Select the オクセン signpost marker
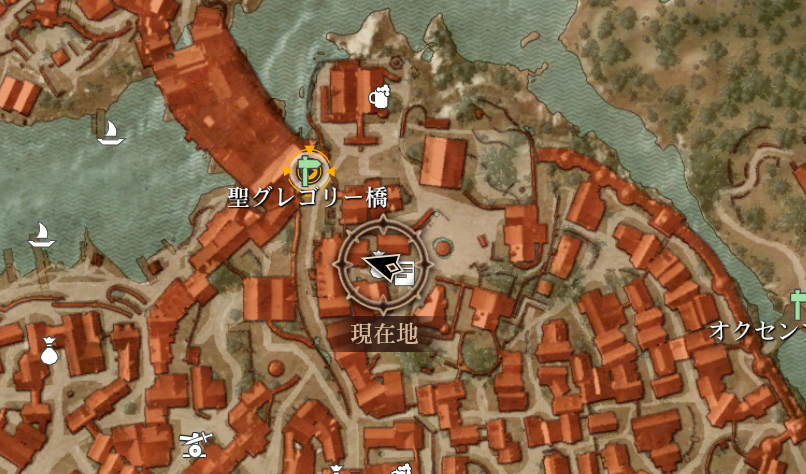Image resolution: width=806 pixels, height=474 pixels. [x=797, y=305]
